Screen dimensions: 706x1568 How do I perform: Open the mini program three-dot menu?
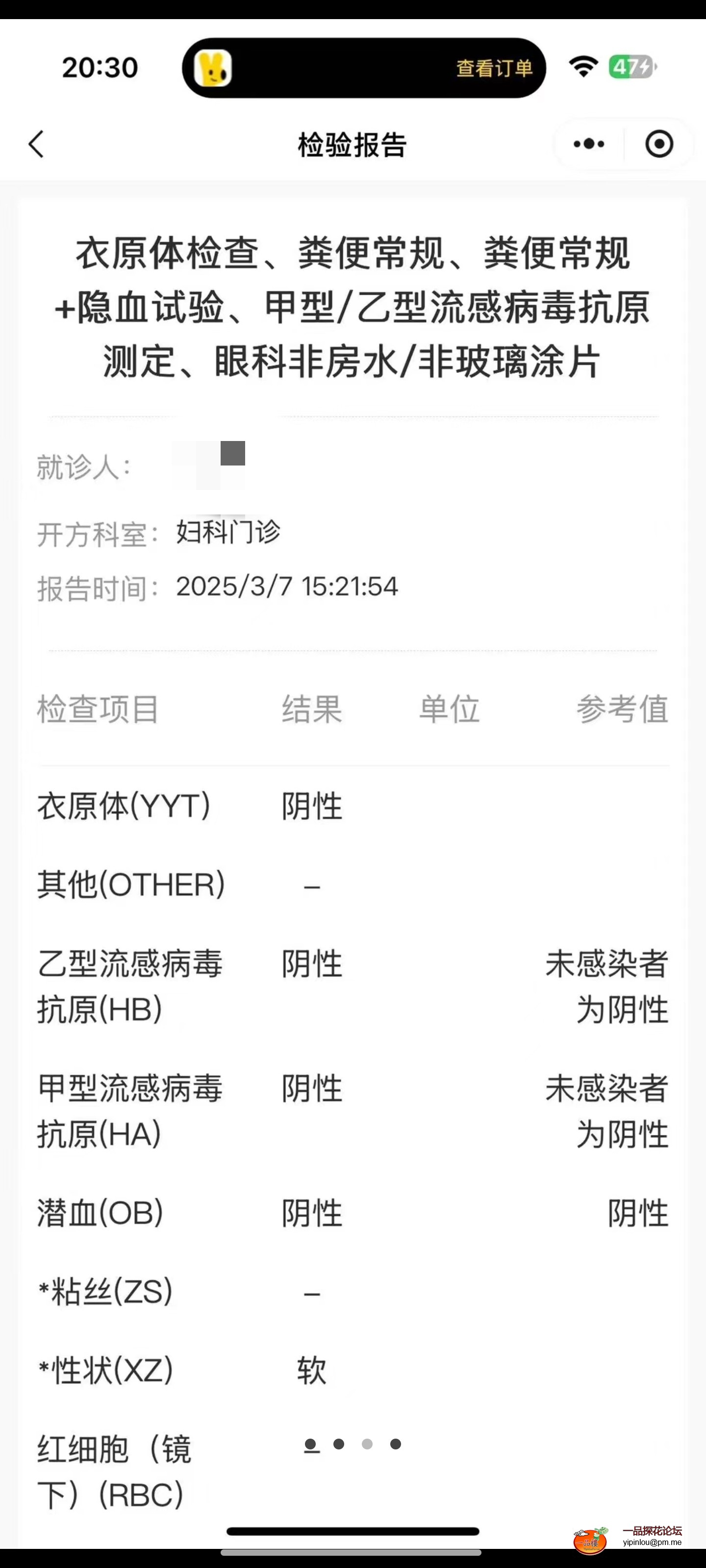tap(588, 144)
